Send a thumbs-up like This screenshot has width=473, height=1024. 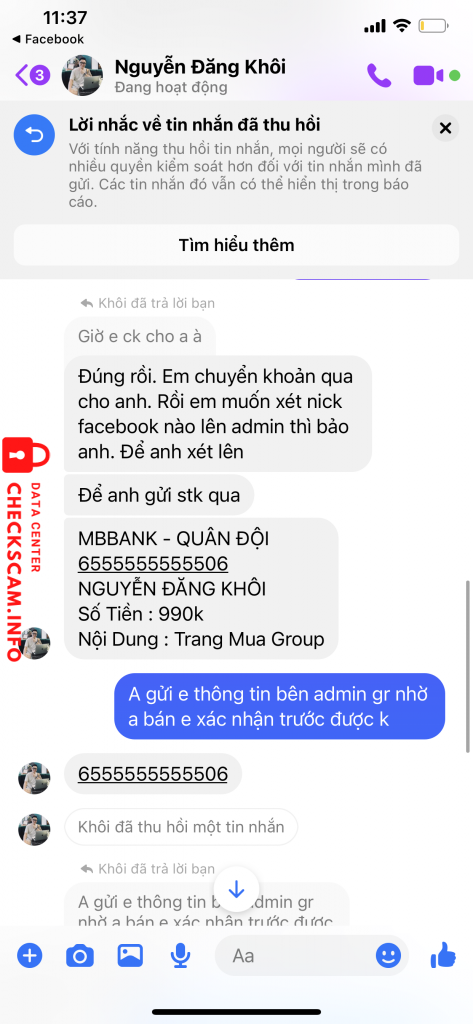[x=443, y=955]
